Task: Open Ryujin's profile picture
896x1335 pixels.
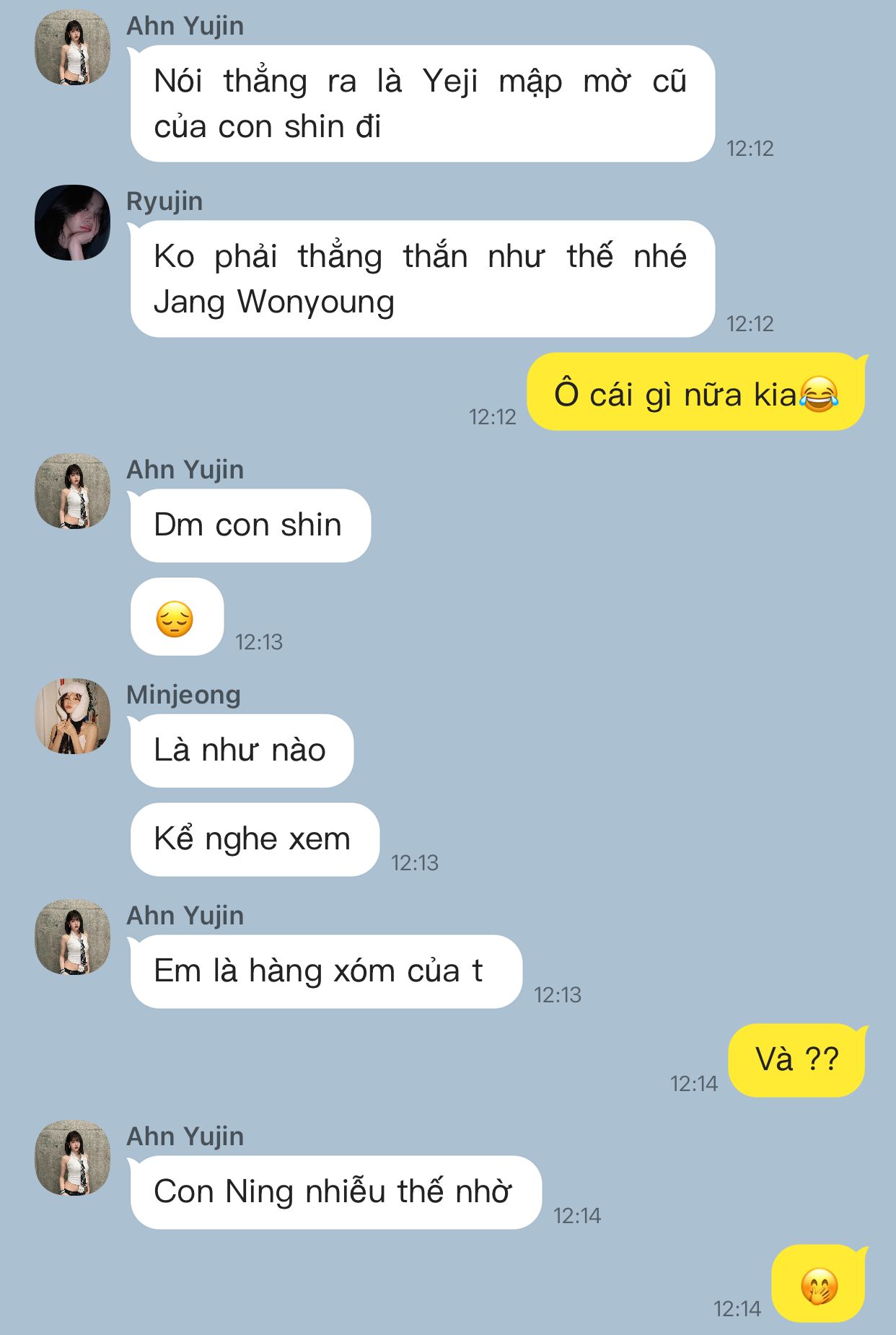Action: [x=72, y=222]
